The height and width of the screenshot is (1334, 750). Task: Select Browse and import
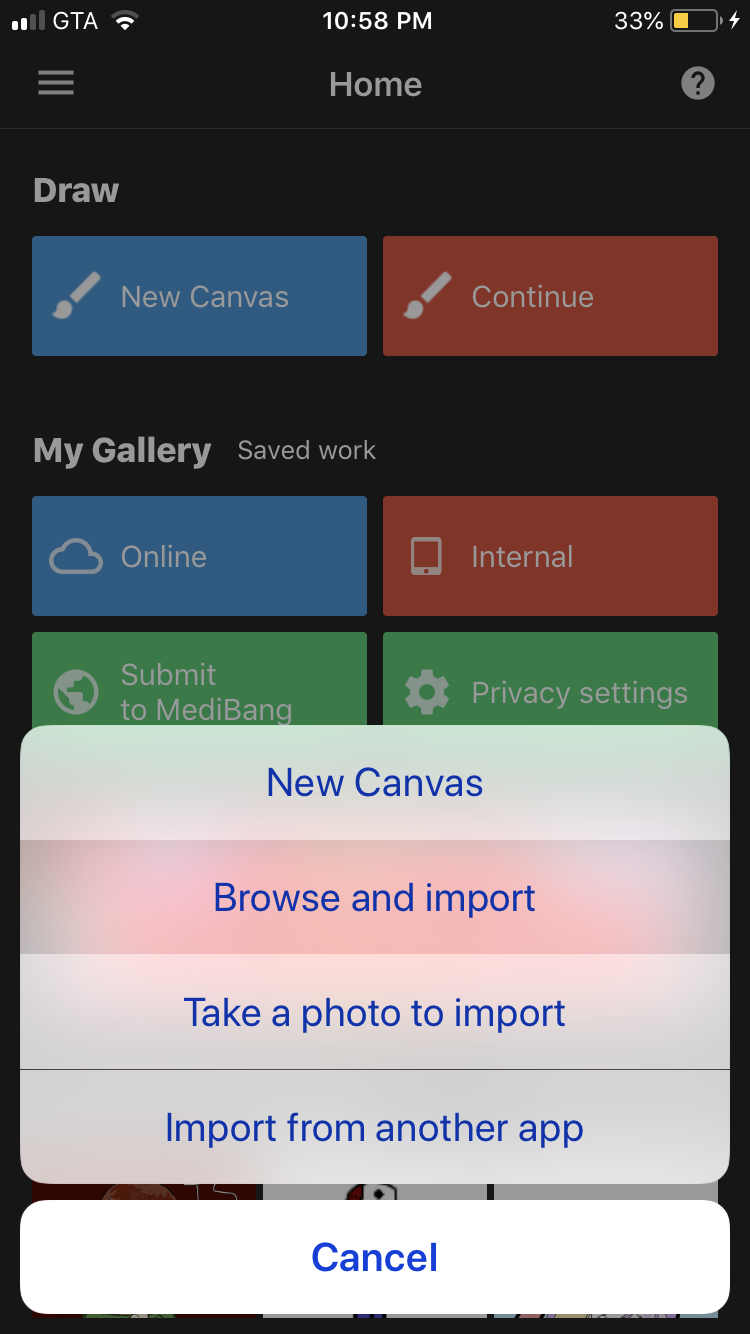(x=375, y=897)
